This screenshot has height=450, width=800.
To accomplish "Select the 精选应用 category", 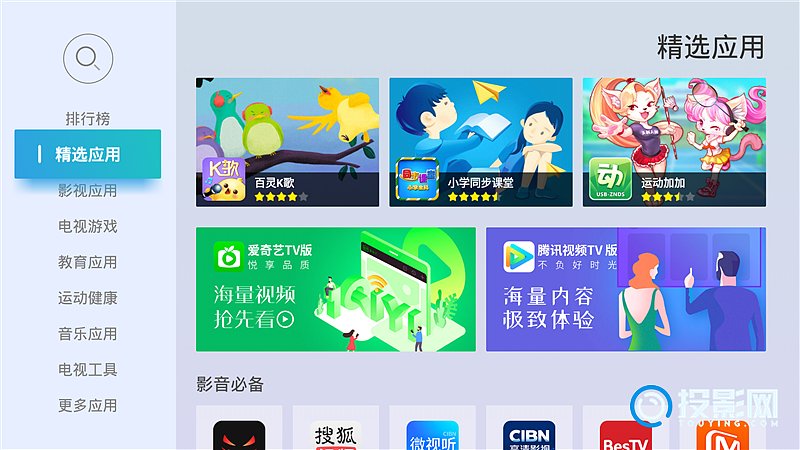I will tap(87, 154).
